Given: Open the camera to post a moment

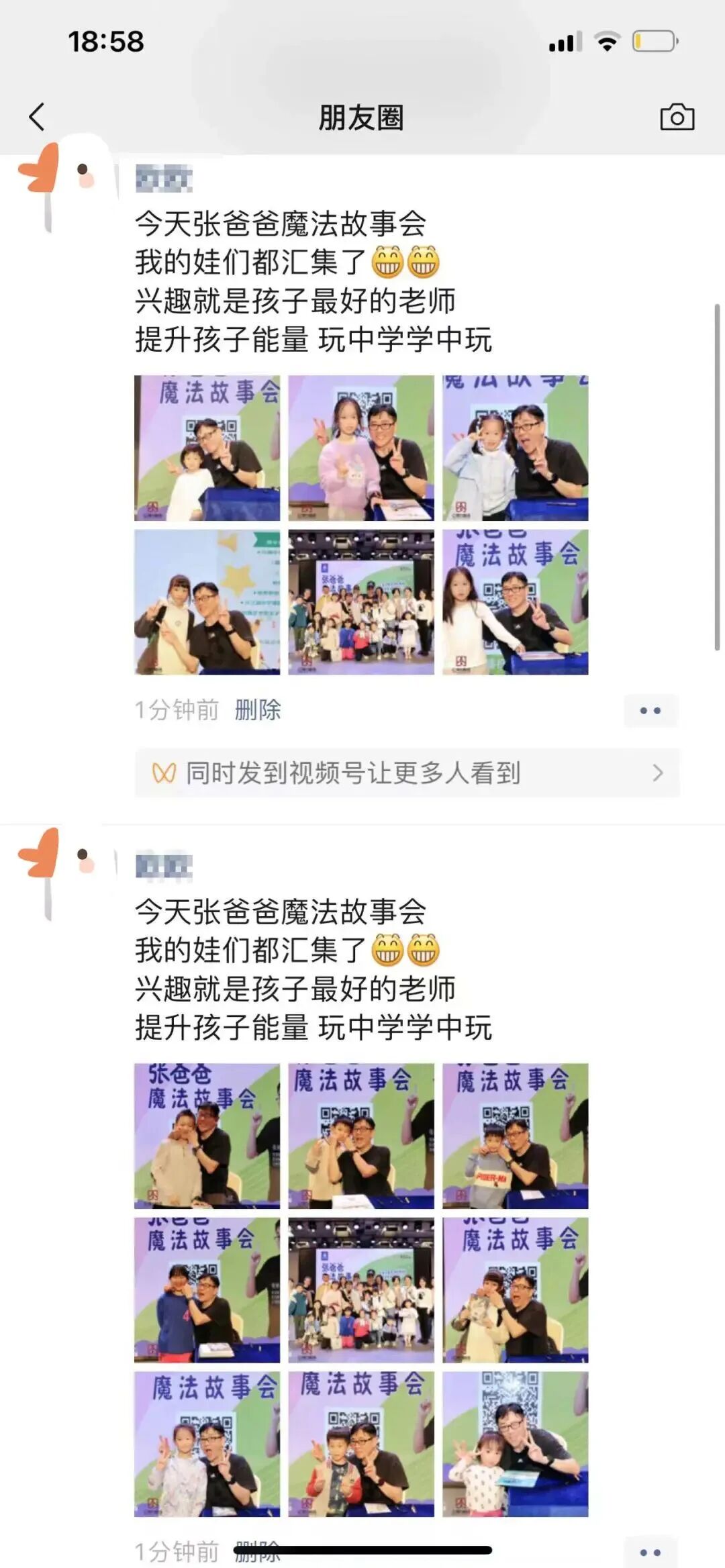Looking at the screenshot, I should 677,117.
